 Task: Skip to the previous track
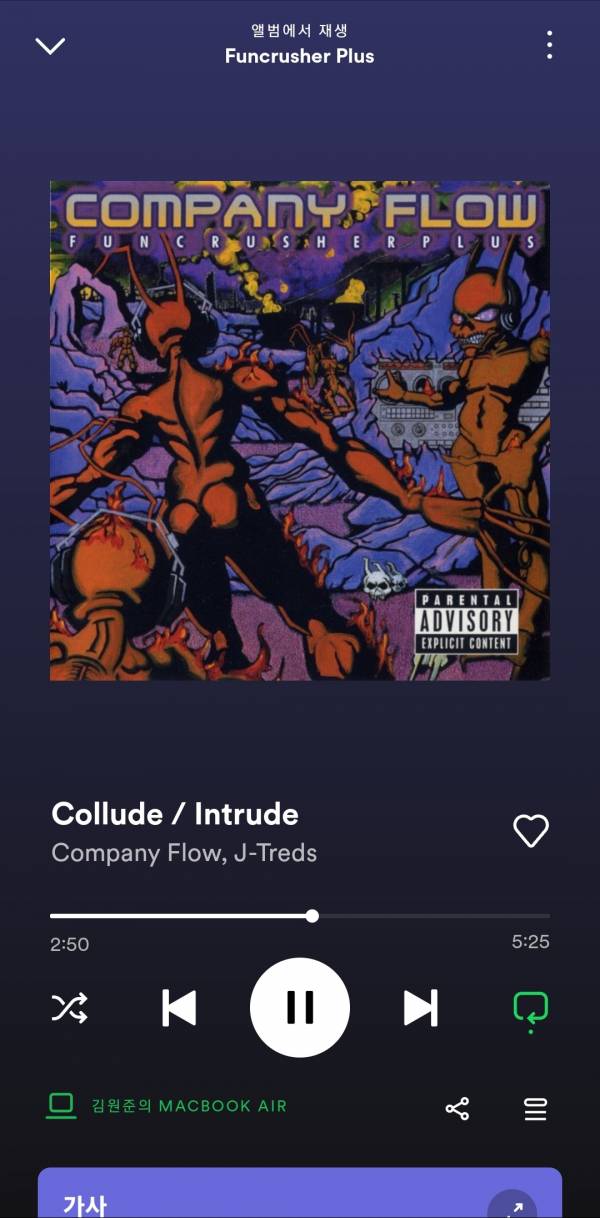(179, 1007)
